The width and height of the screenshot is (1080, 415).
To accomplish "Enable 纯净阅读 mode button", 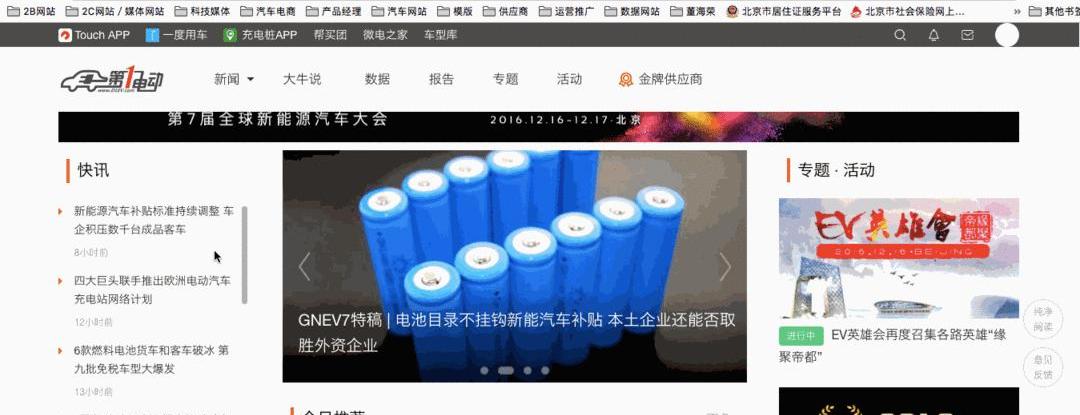I will [1043, 320].
